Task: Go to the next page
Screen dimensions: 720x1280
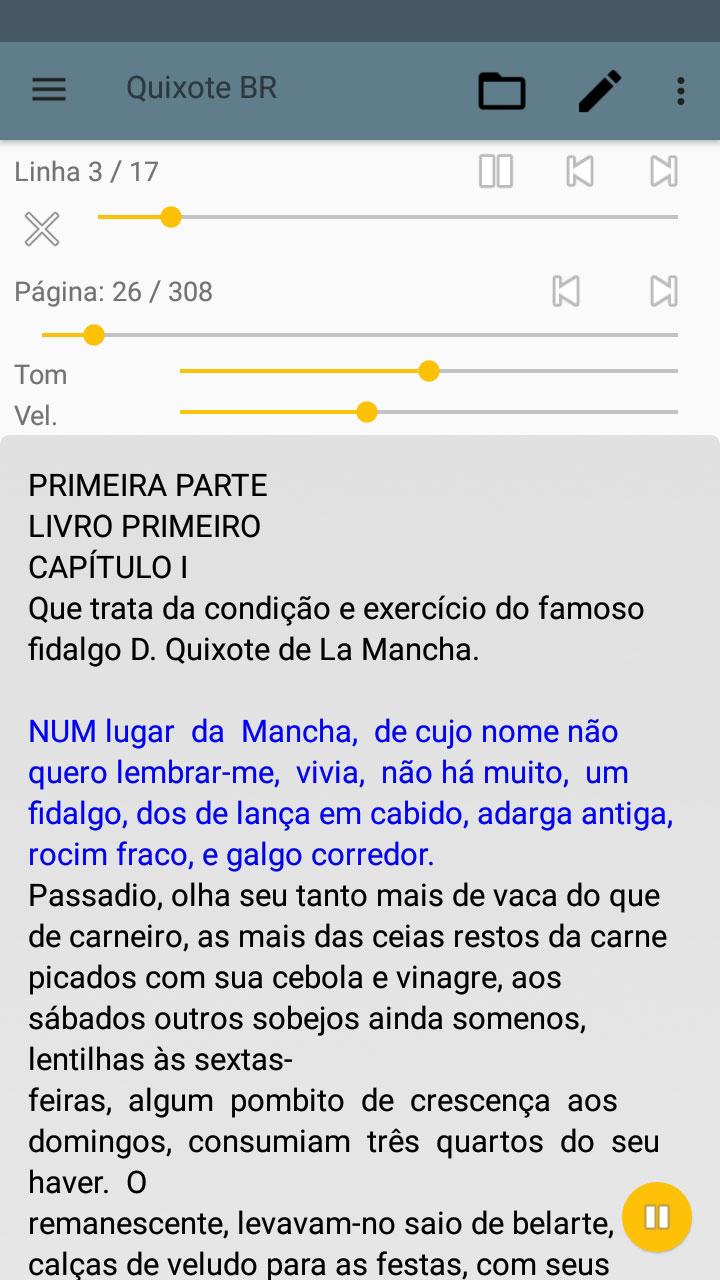Action: (x=664, y=291)
